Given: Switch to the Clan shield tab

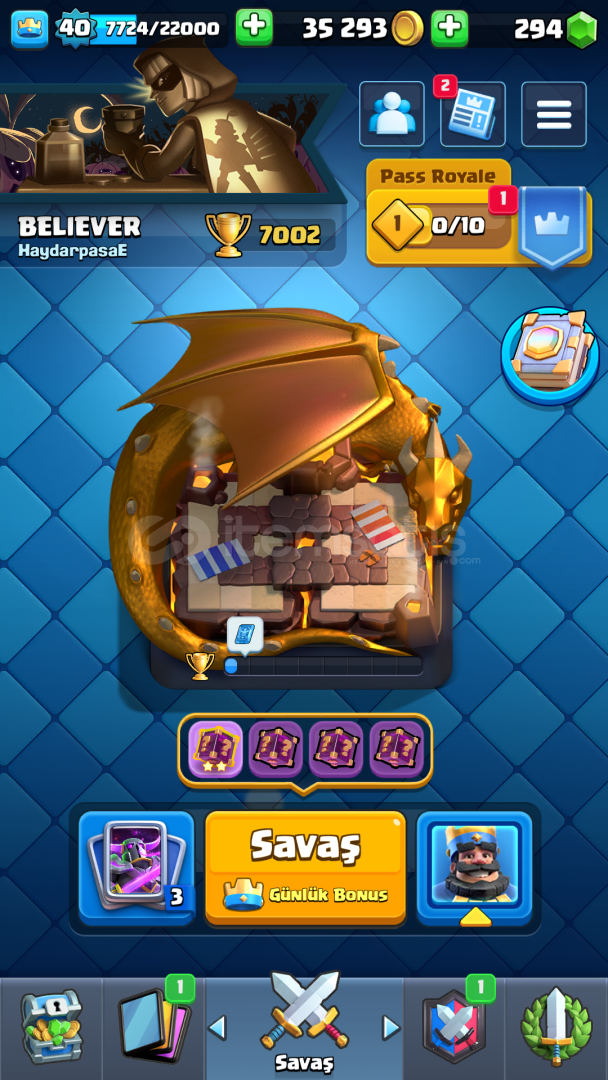Looking at the screenshot, I should click(454, 1027).
